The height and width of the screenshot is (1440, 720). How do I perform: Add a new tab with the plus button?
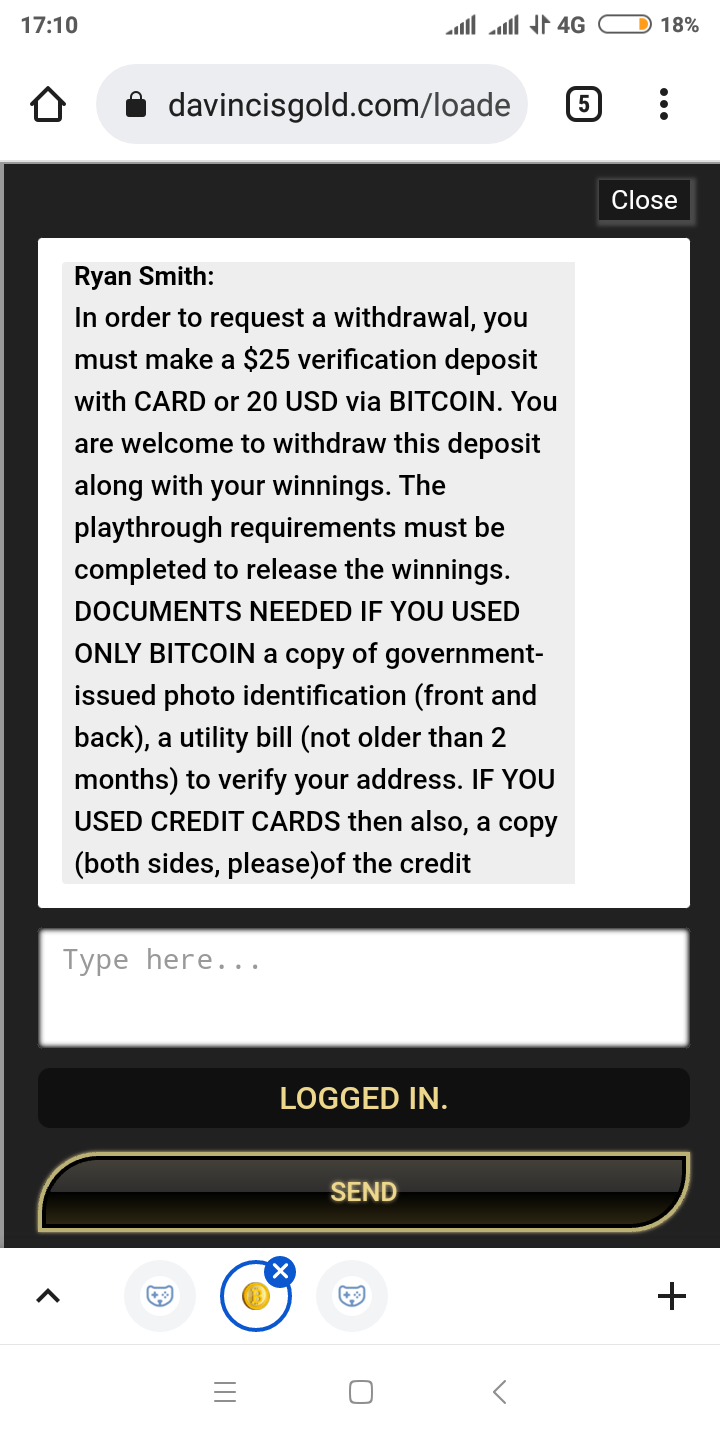point(672,1296)
